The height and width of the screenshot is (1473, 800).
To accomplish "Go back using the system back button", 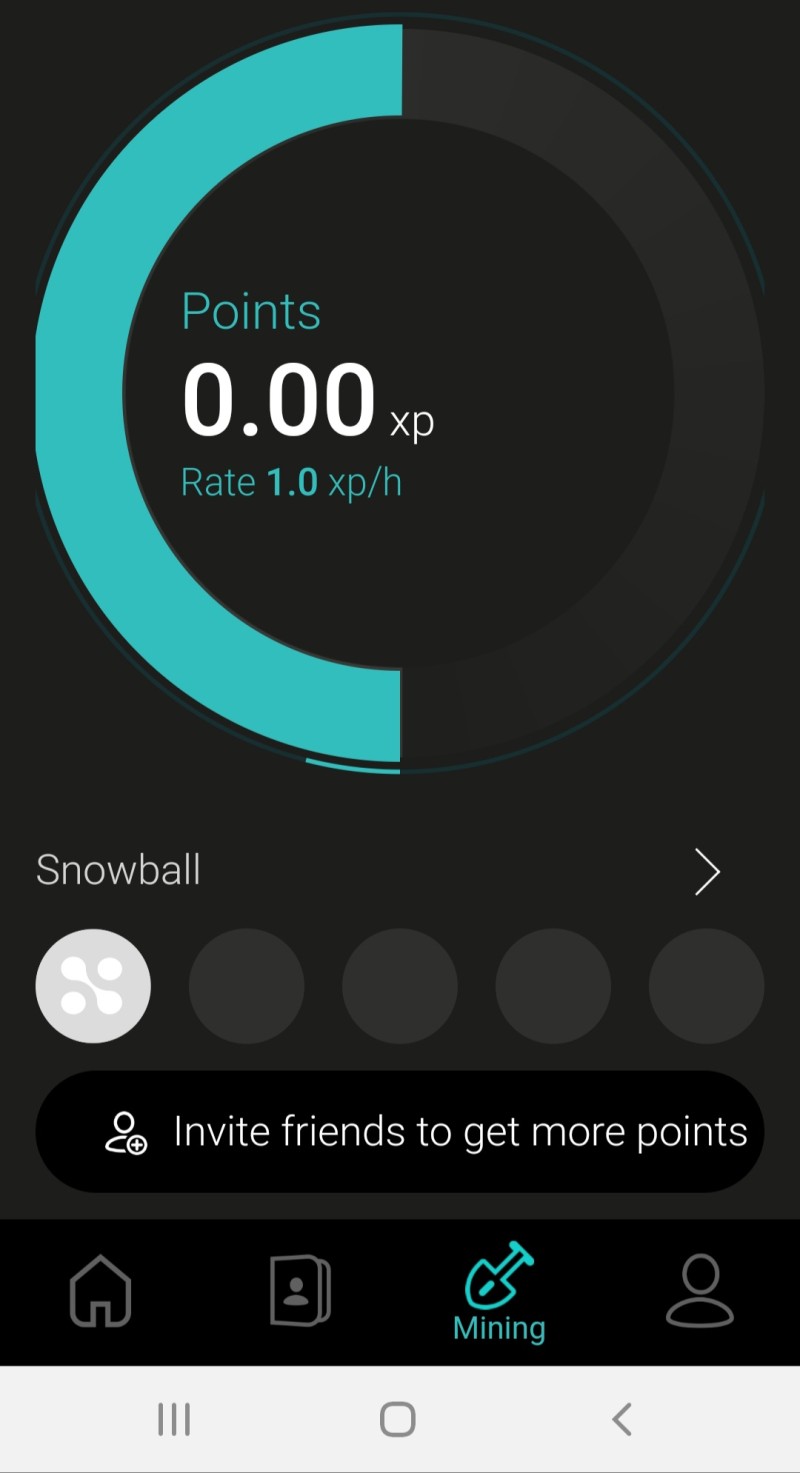I will [x=622, y=1419].
